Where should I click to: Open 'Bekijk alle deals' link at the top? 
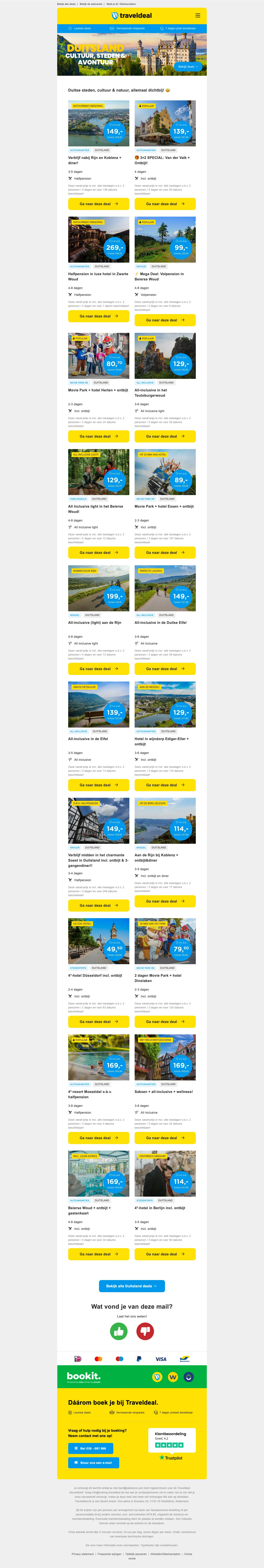pos(66,4)
